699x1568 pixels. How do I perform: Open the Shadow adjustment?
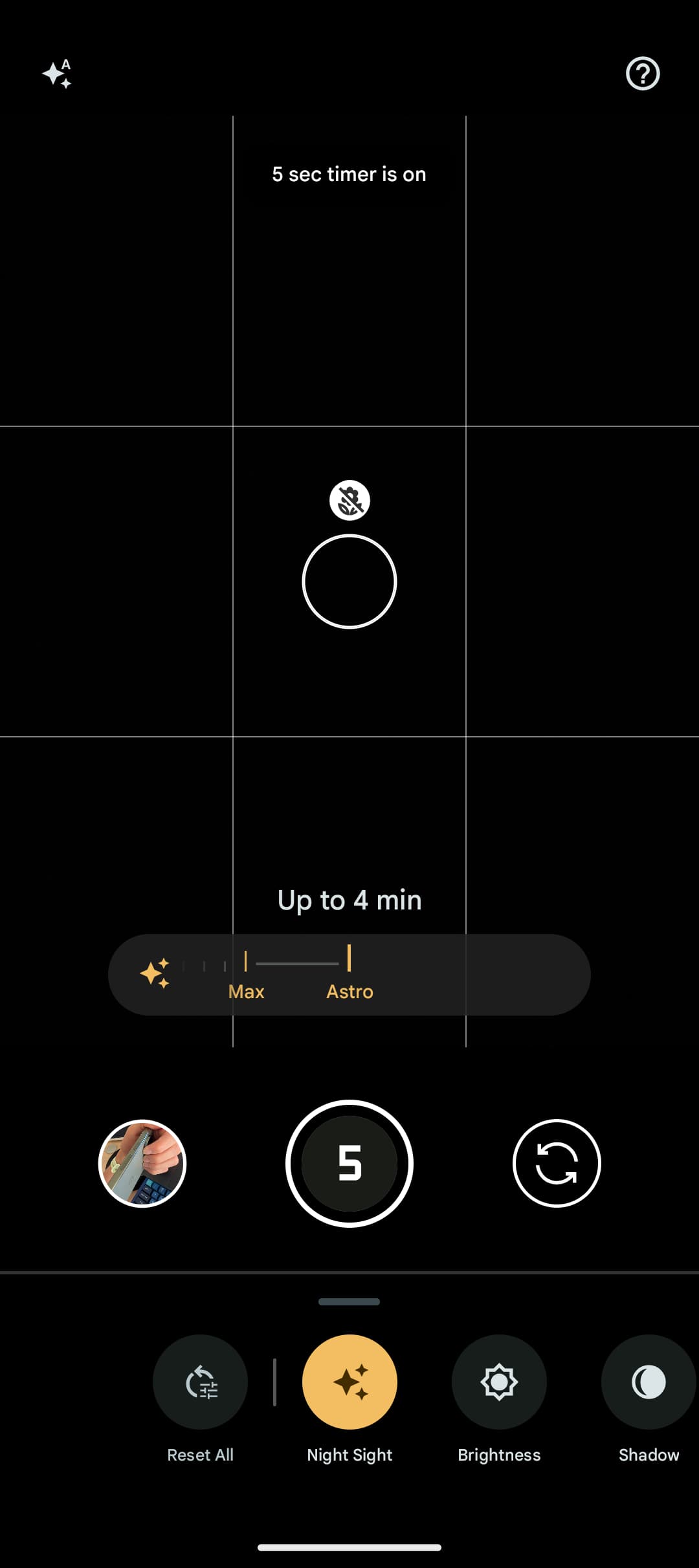tap(649, 1382)
